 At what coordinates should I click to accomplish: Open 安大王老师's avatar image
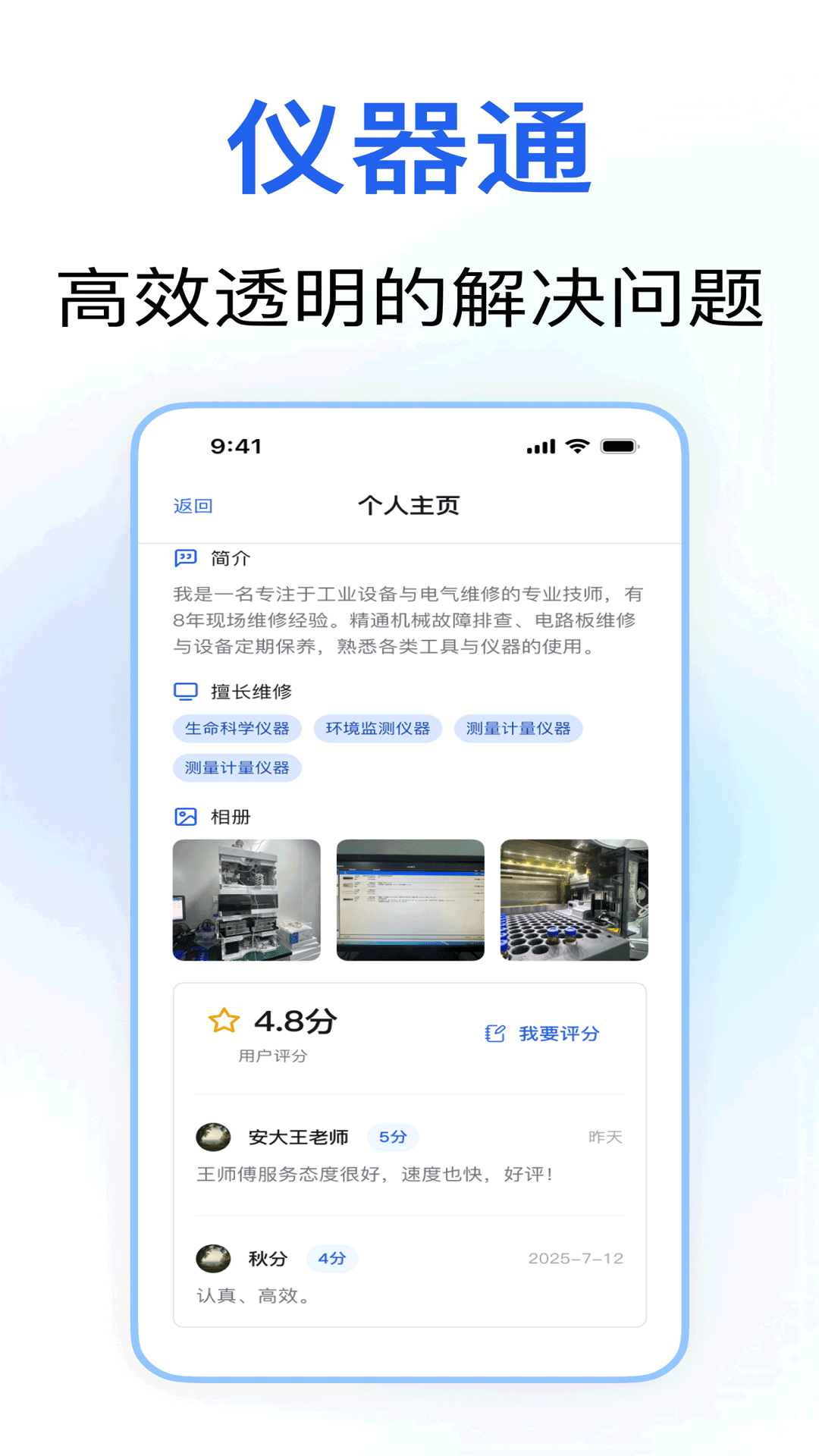[x=213, y=1136]
